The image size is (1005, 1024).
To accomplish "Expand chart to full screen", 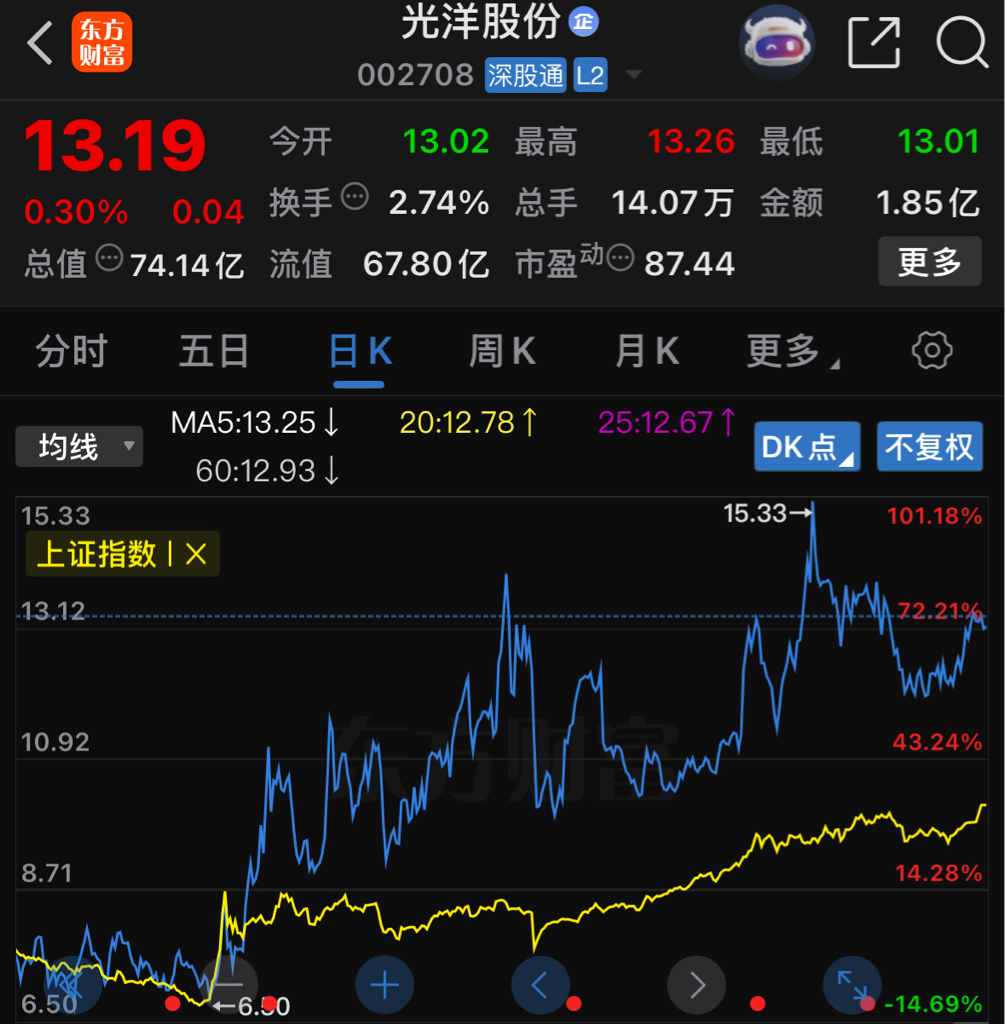I will 852,986.
